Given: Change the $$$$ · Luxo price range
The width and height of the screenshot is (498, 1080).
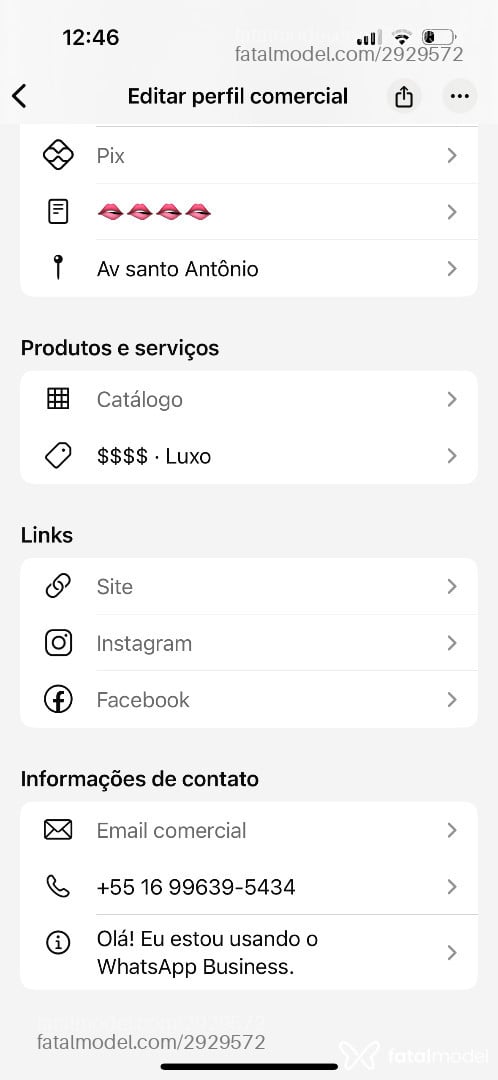Looking at the screenshot, I should pyautogui.click(x=249, y=456).
